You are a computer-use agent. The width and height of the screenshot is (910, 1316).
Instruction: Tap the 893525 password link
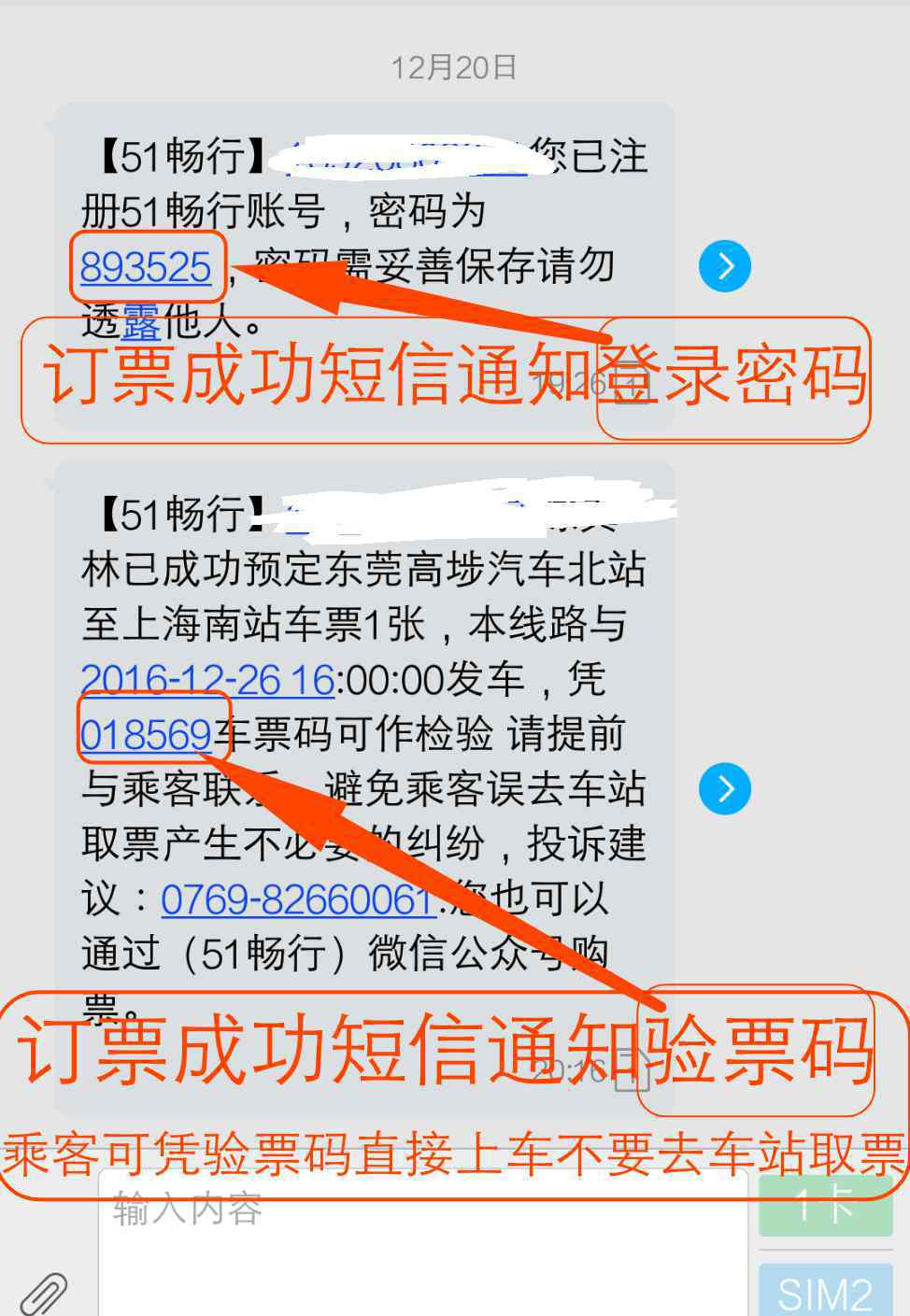click(146, 268)
